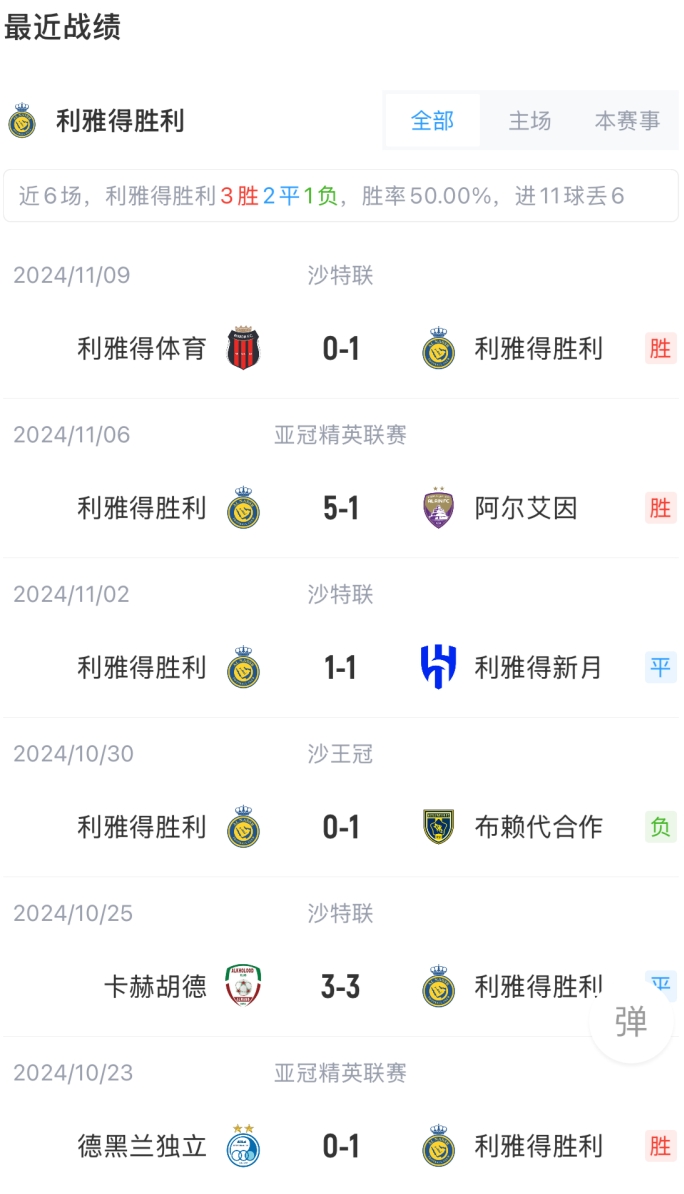View the 1-1 match with 利雅得新月

341,667
